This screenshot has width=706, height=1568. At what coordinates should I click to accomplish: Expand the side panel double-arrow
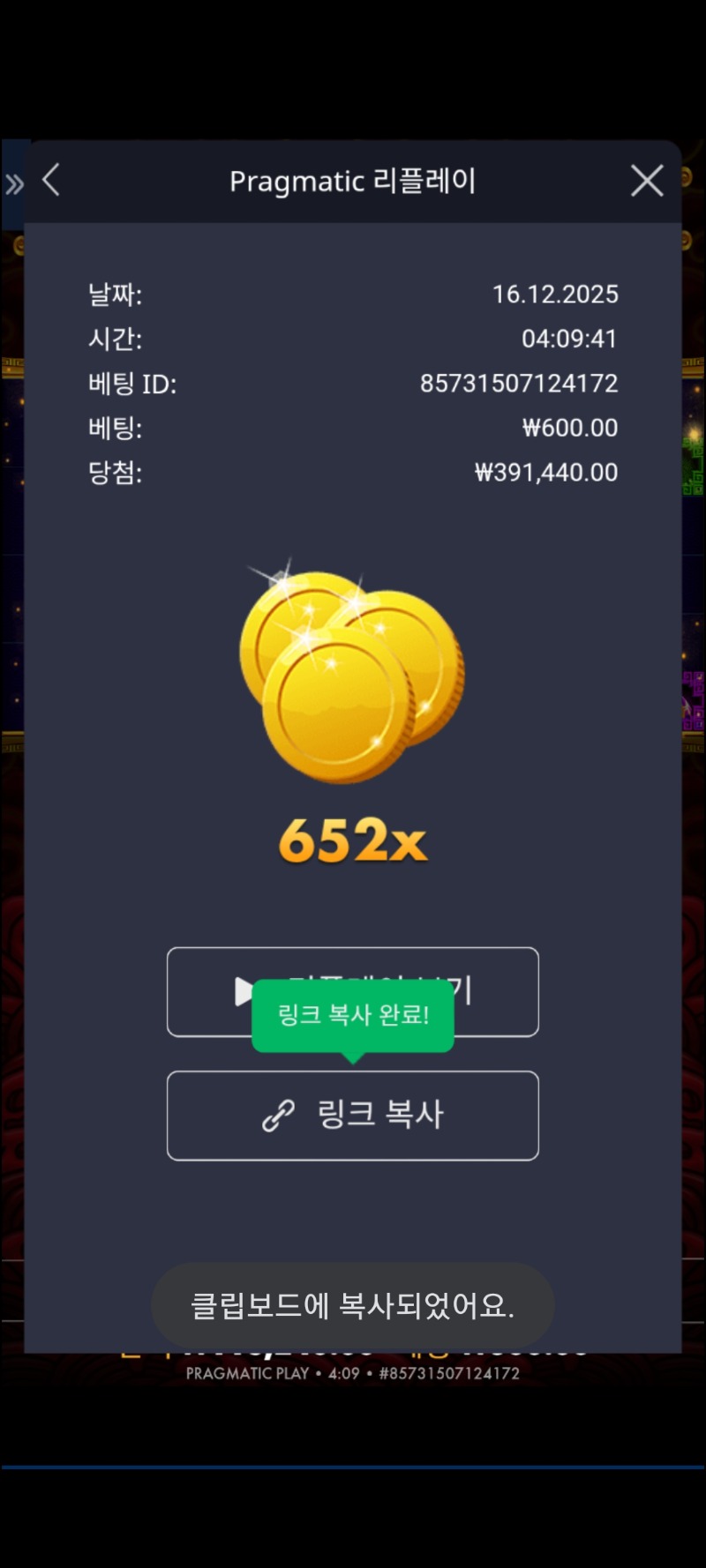coord(14,184)
